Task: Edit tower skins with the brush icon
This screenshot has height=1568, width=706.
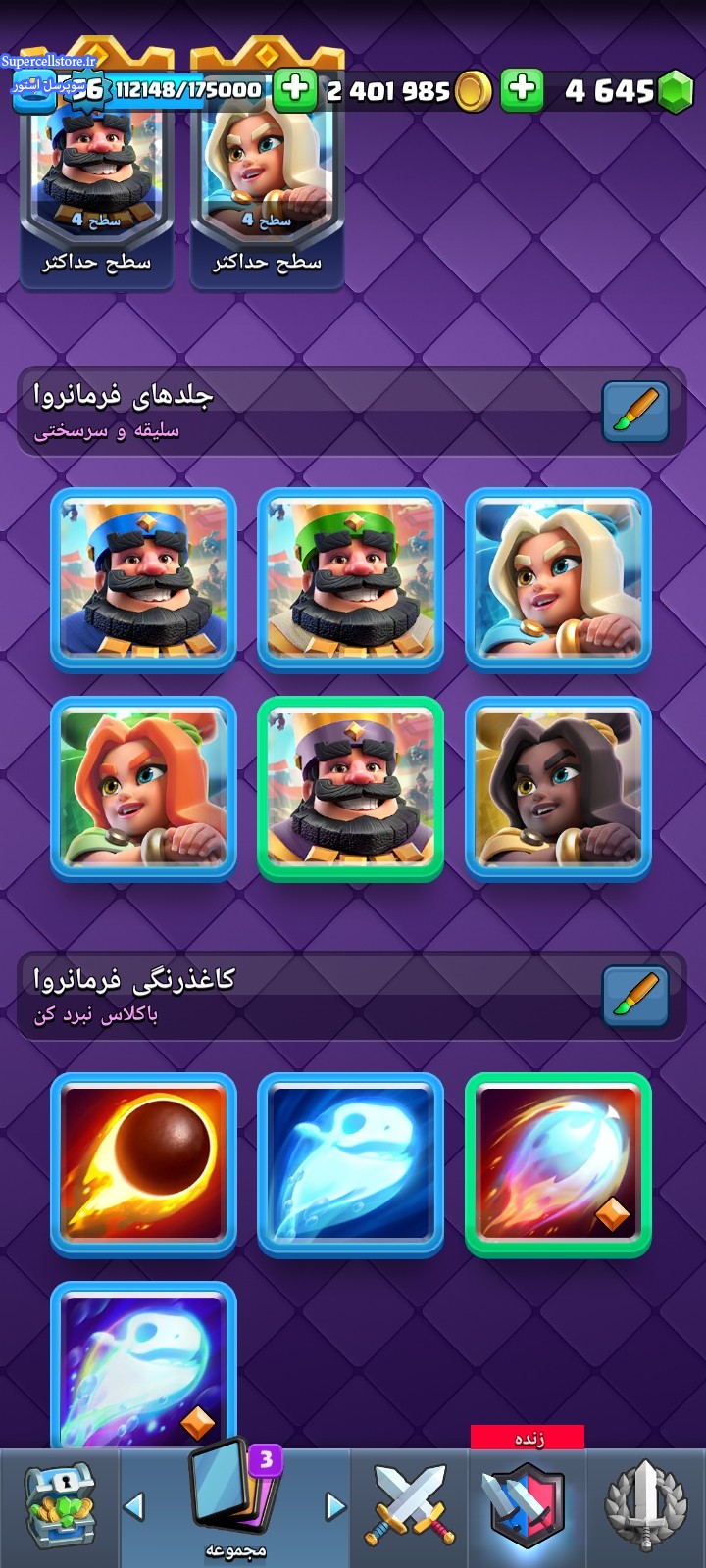Action: pos(635,411)
